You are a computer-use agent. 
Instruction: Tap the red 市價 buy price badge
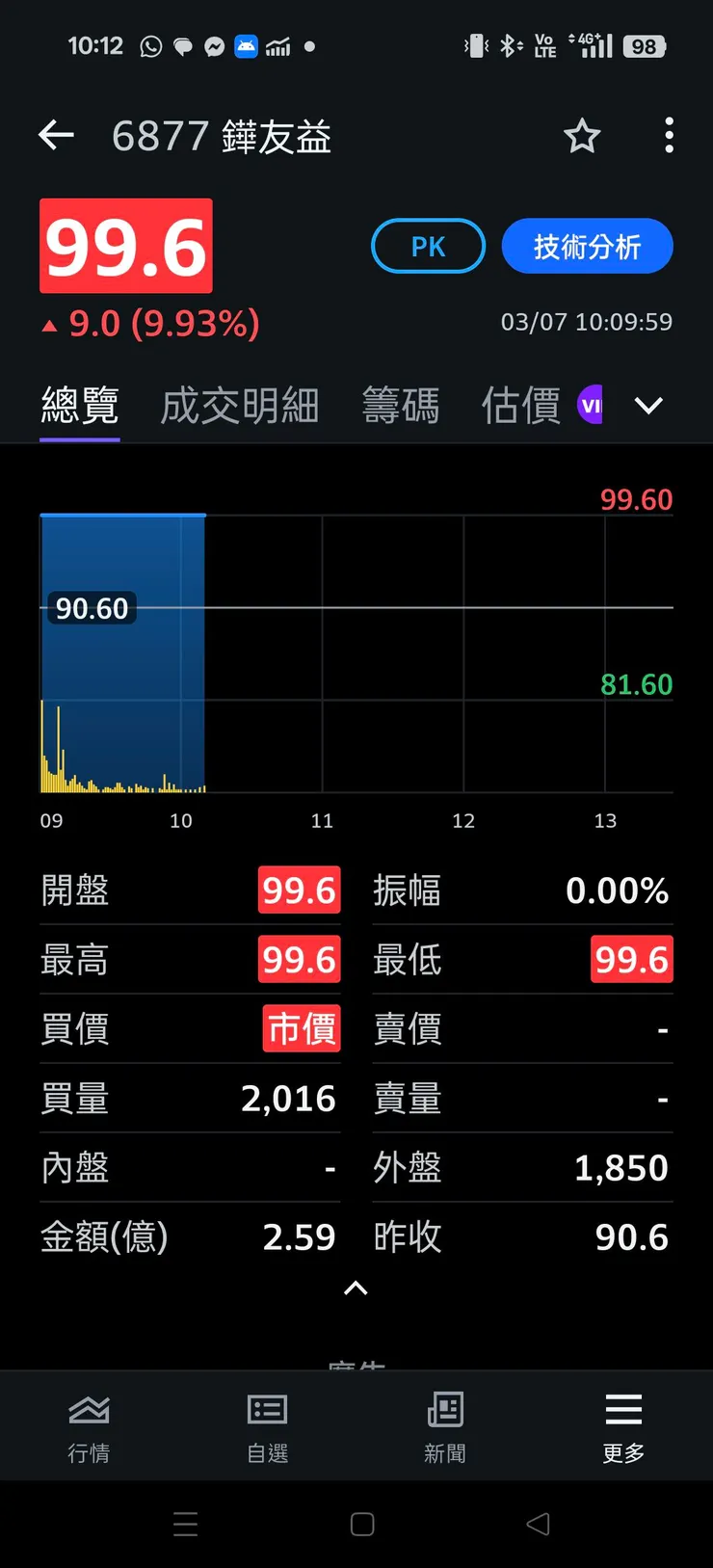301,1028
